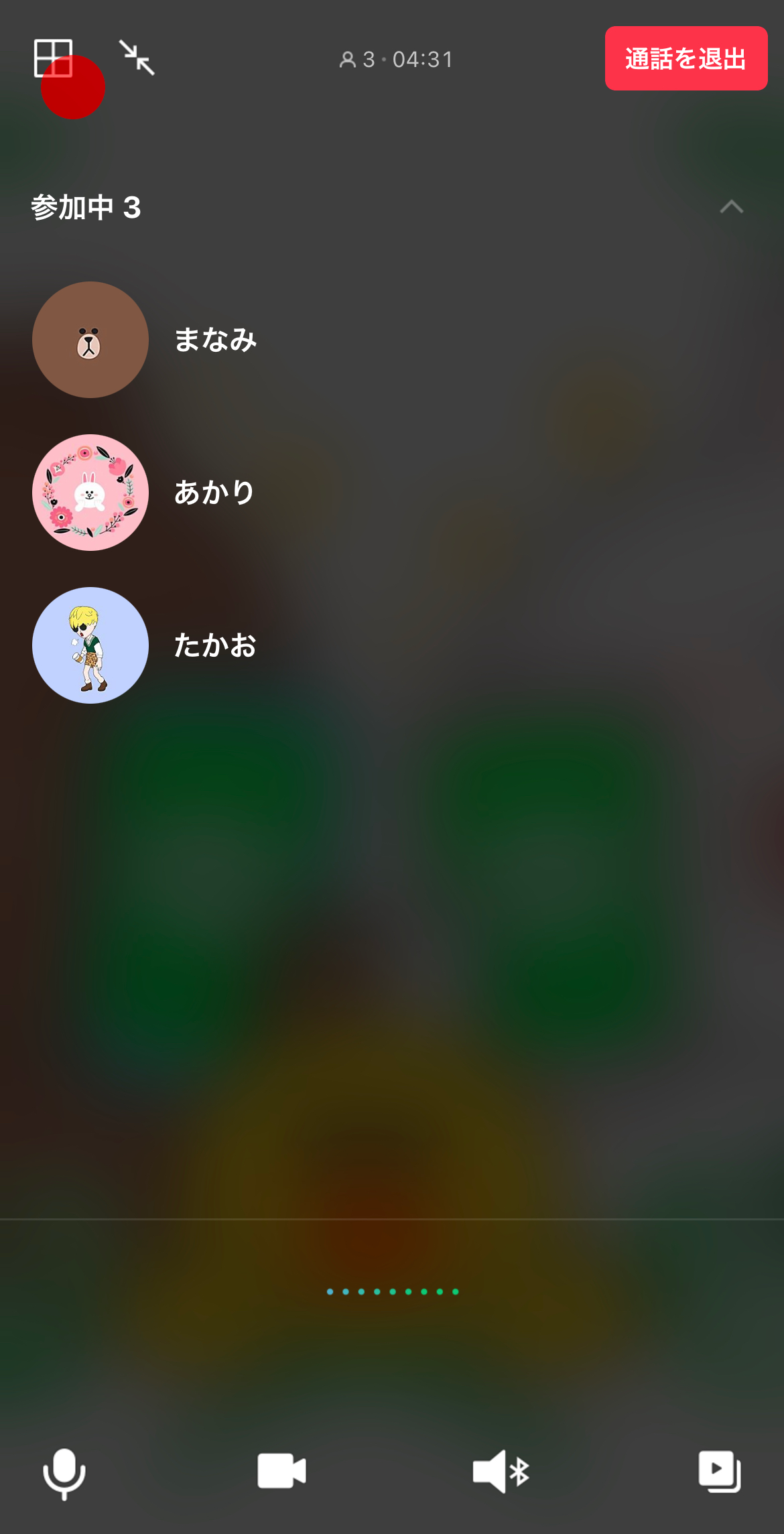Toggle the microphone off

tap(65, 1474)
